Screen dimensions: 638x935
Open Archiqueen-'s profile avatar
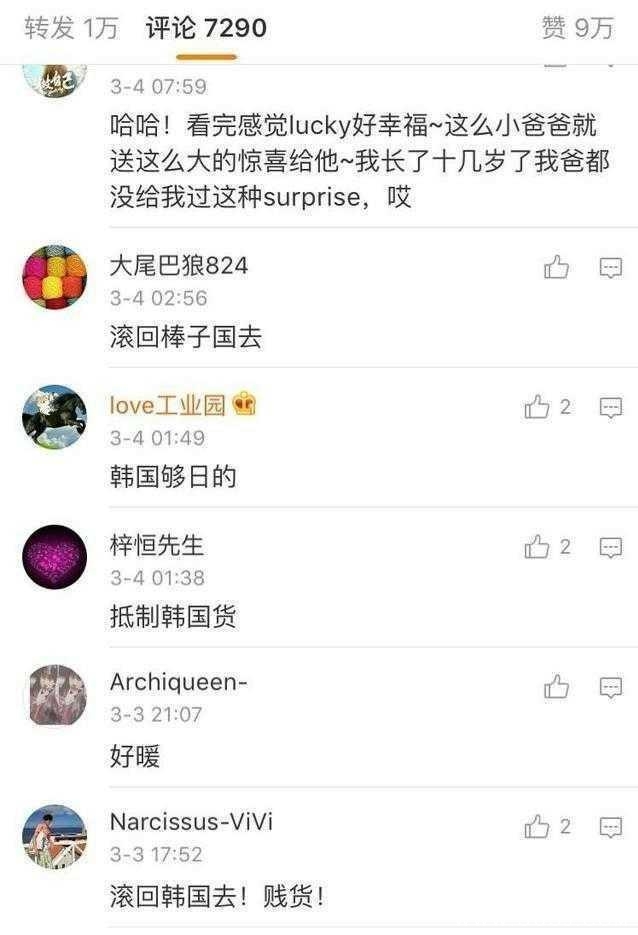click(55, 696)
